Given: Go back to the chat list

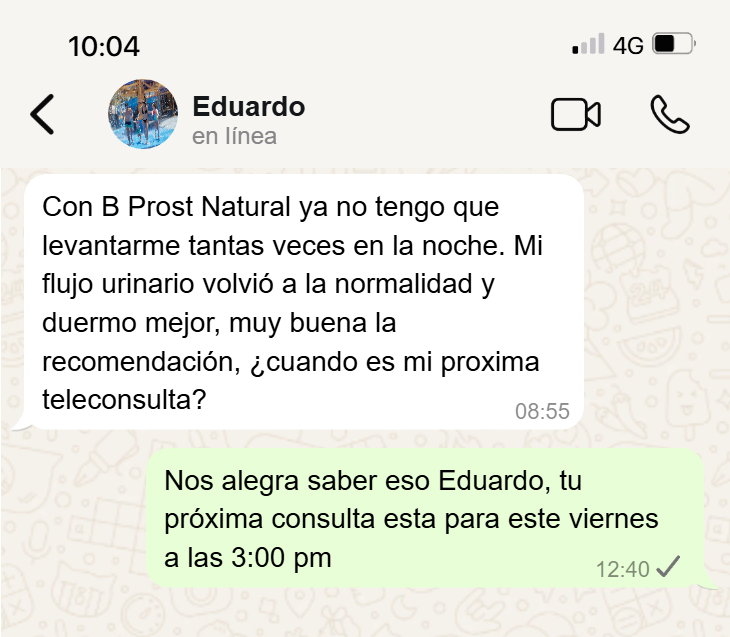Looking at the screenshot, I should (42, 115).
